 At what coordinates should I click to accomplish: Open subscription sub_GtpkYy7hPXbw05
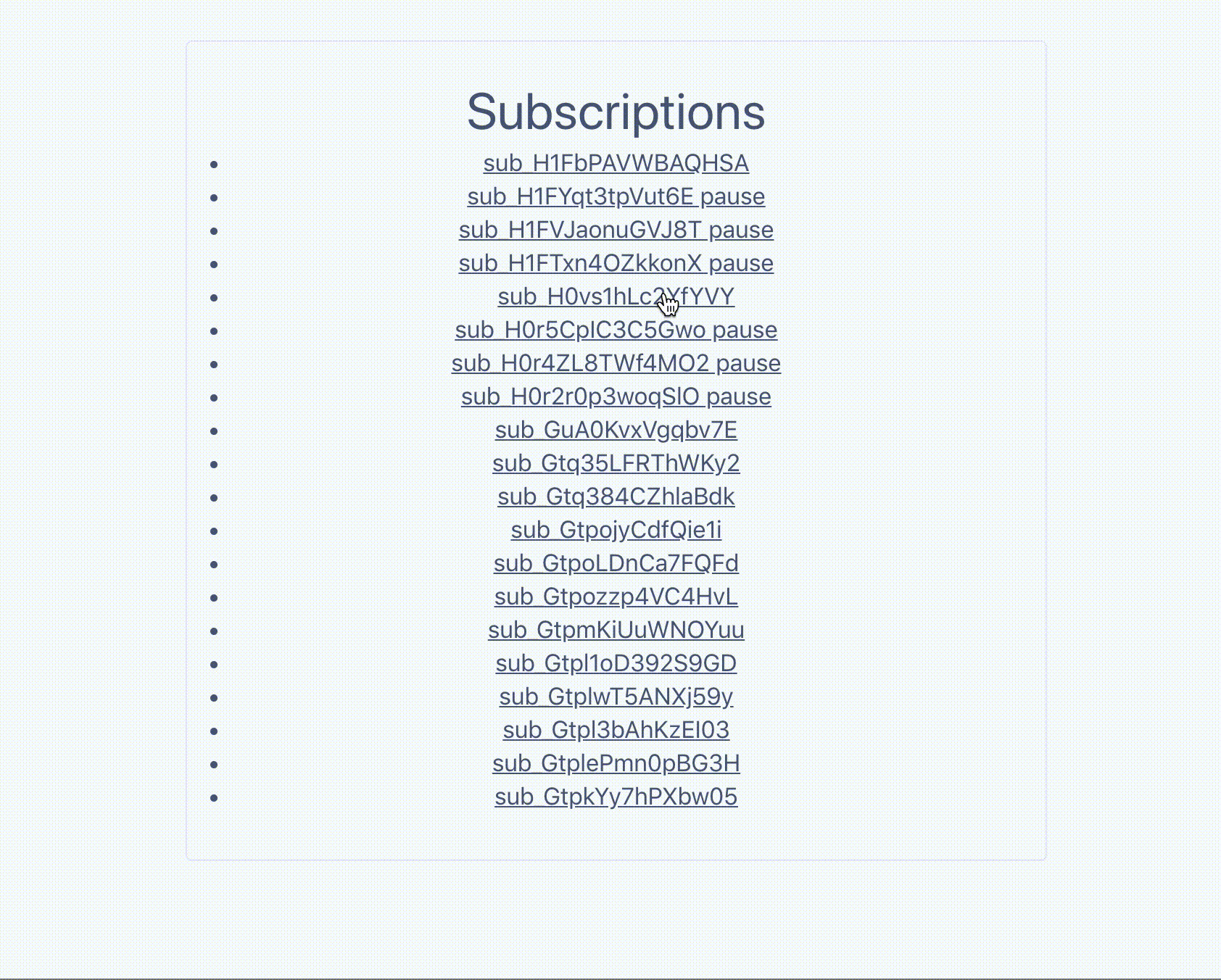616,797
